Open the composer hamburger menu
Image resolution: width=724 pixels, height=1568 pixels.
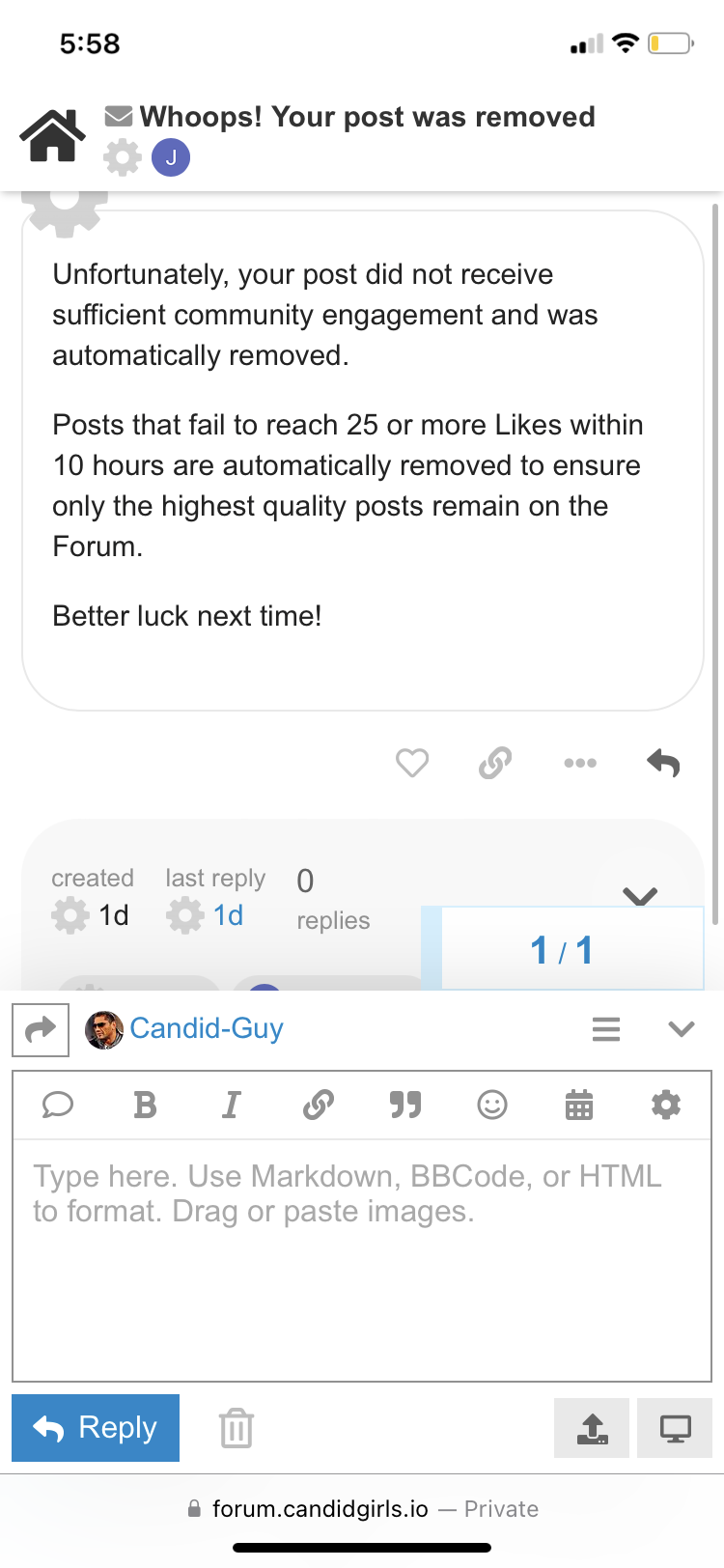(606, 1029)
